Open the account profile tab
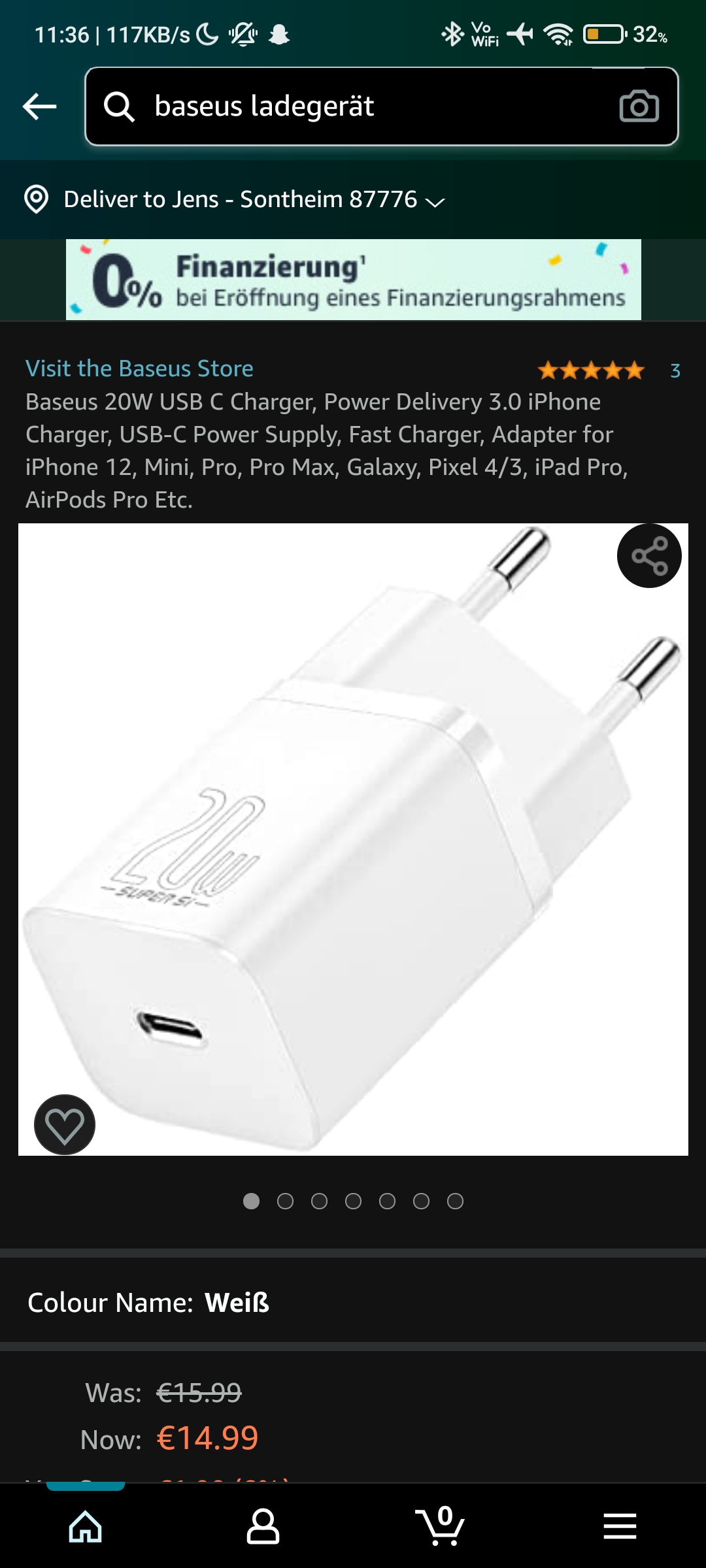This screenshot has height=1568, width=706. point(263,1527)
